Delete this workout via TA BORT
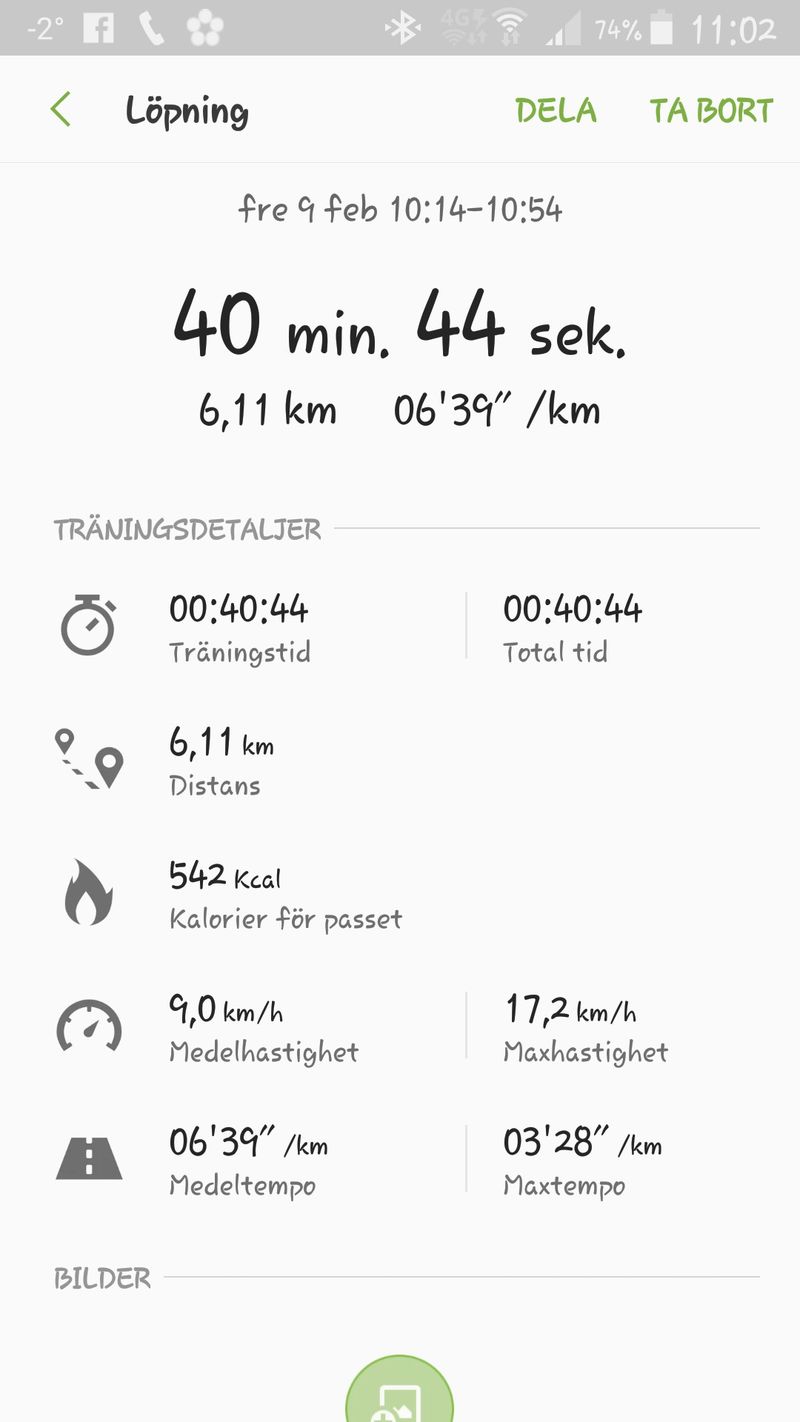This screenshot has height=1422, width=800. 711,110
